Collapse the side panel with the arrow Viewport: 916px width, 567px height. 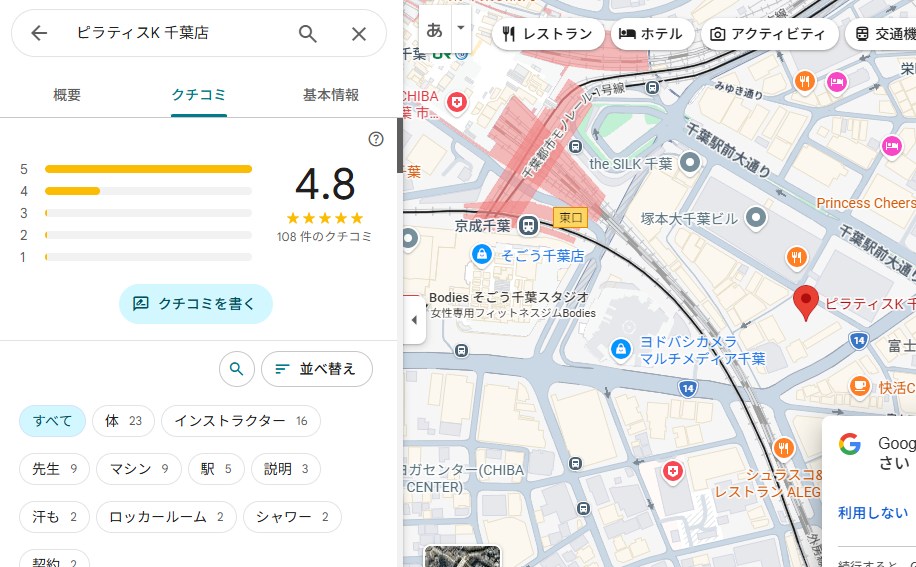pos(414,320)
